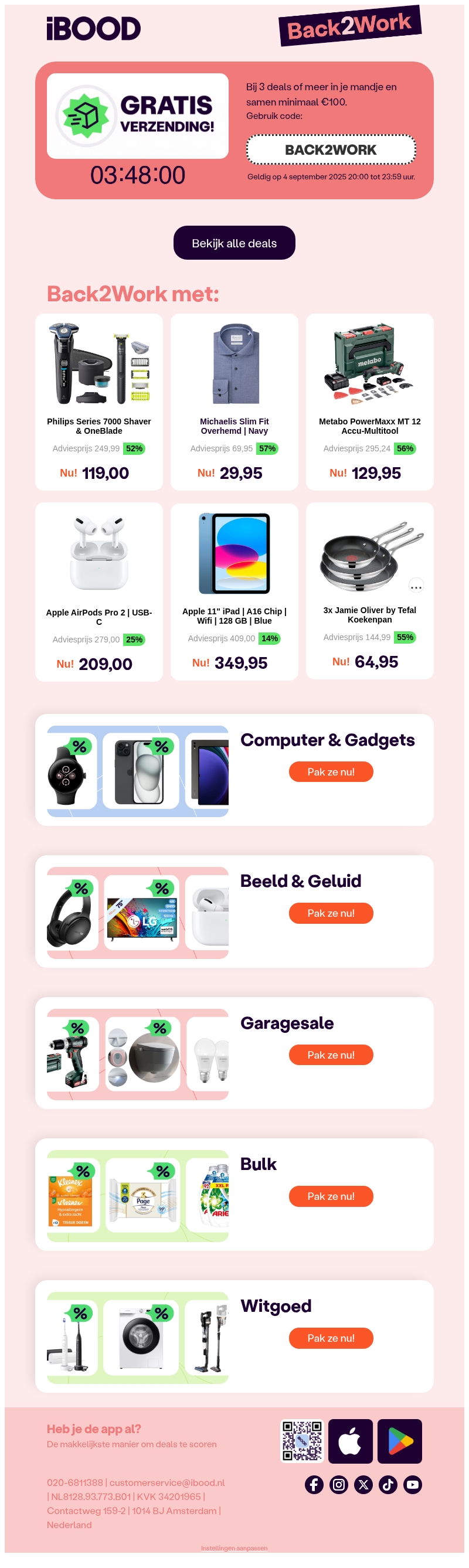The height and width of the screenshot is (1568, 469).
Task: View the Apple 11" iPad deal
Action: click(234, 590)
